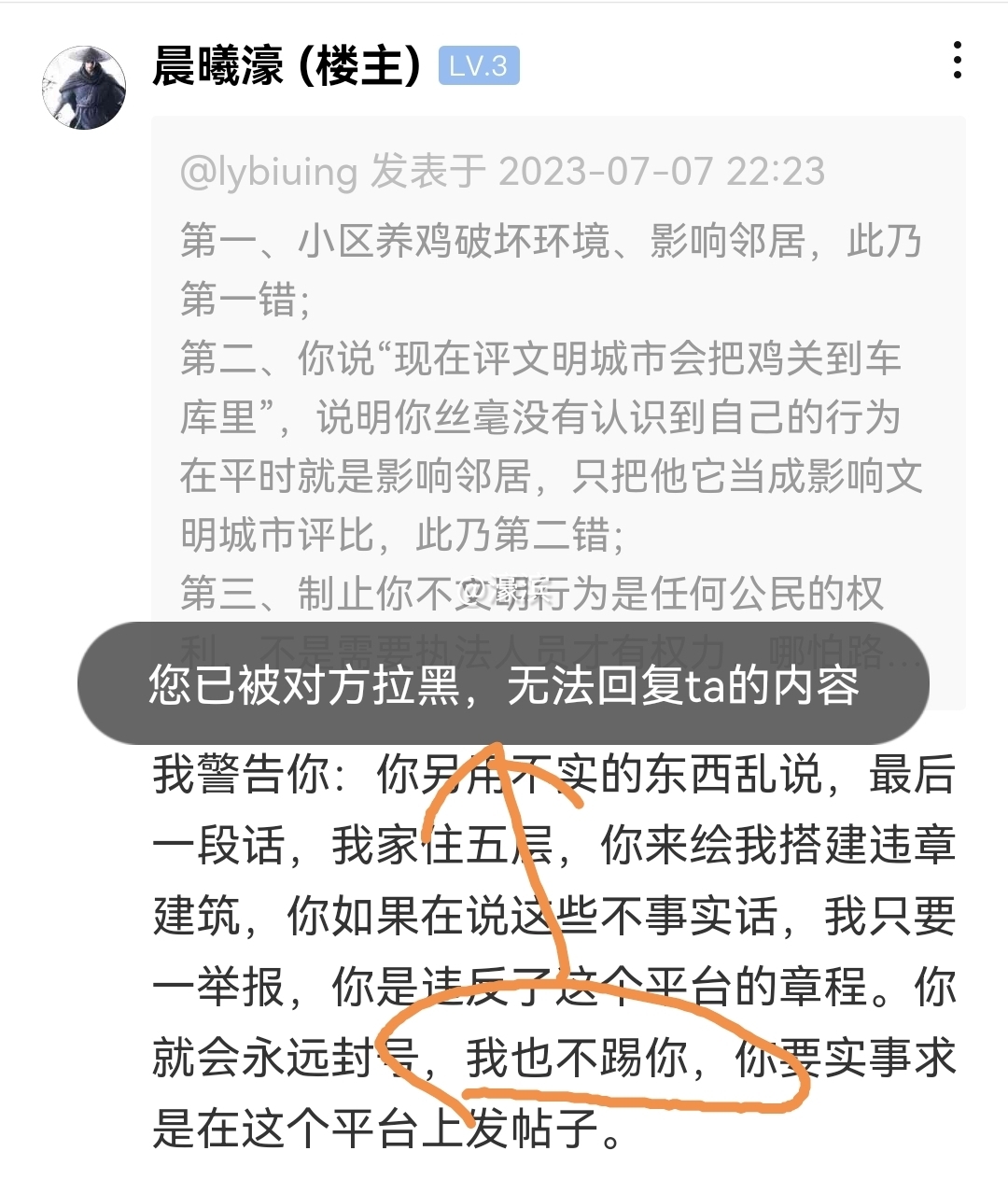
Task: Open the overflow menu on 晨曦濠's post
Action: point(957,61)
